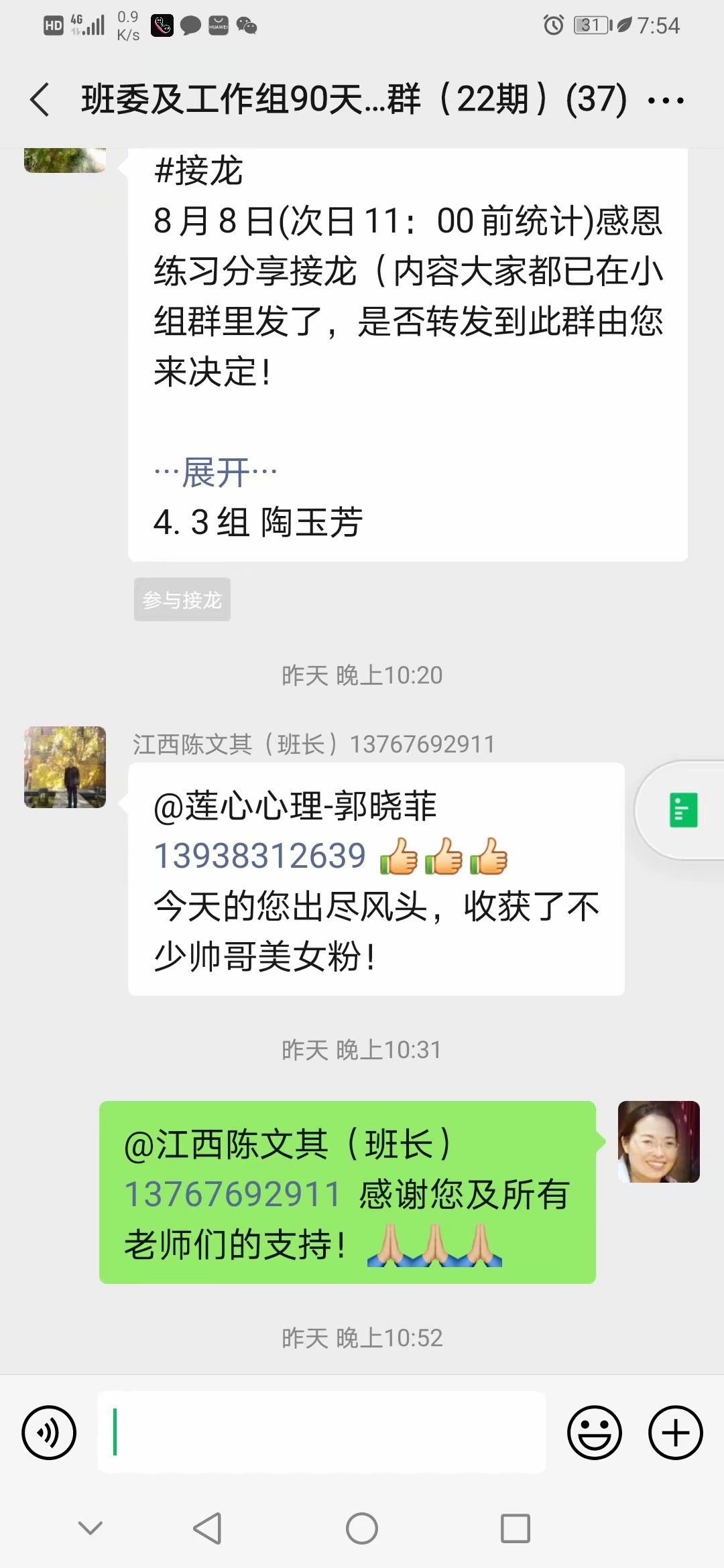The width and height of the screenshot is (724, 1568).
Task: Focus the message text field
Action: click(x=322, y=1433)
